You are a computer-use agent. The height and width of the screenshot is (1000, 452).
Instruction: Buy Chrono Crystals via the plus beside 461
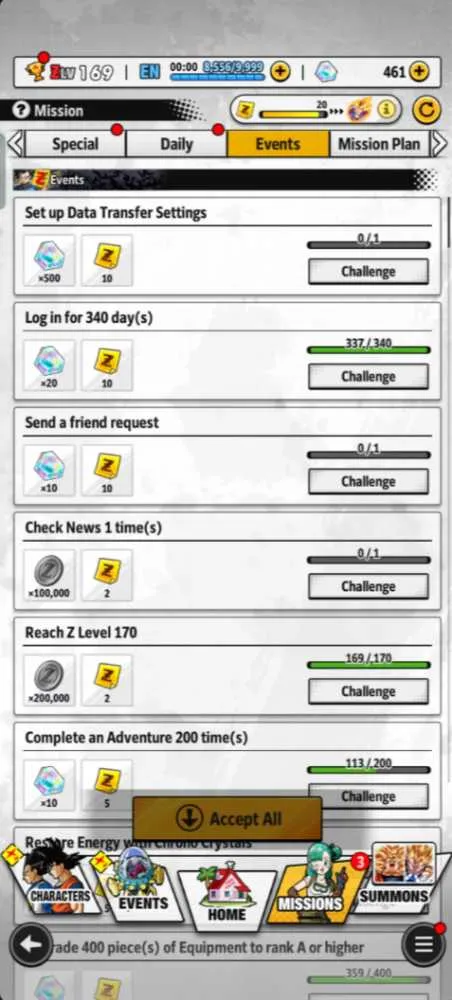point(418,71)
